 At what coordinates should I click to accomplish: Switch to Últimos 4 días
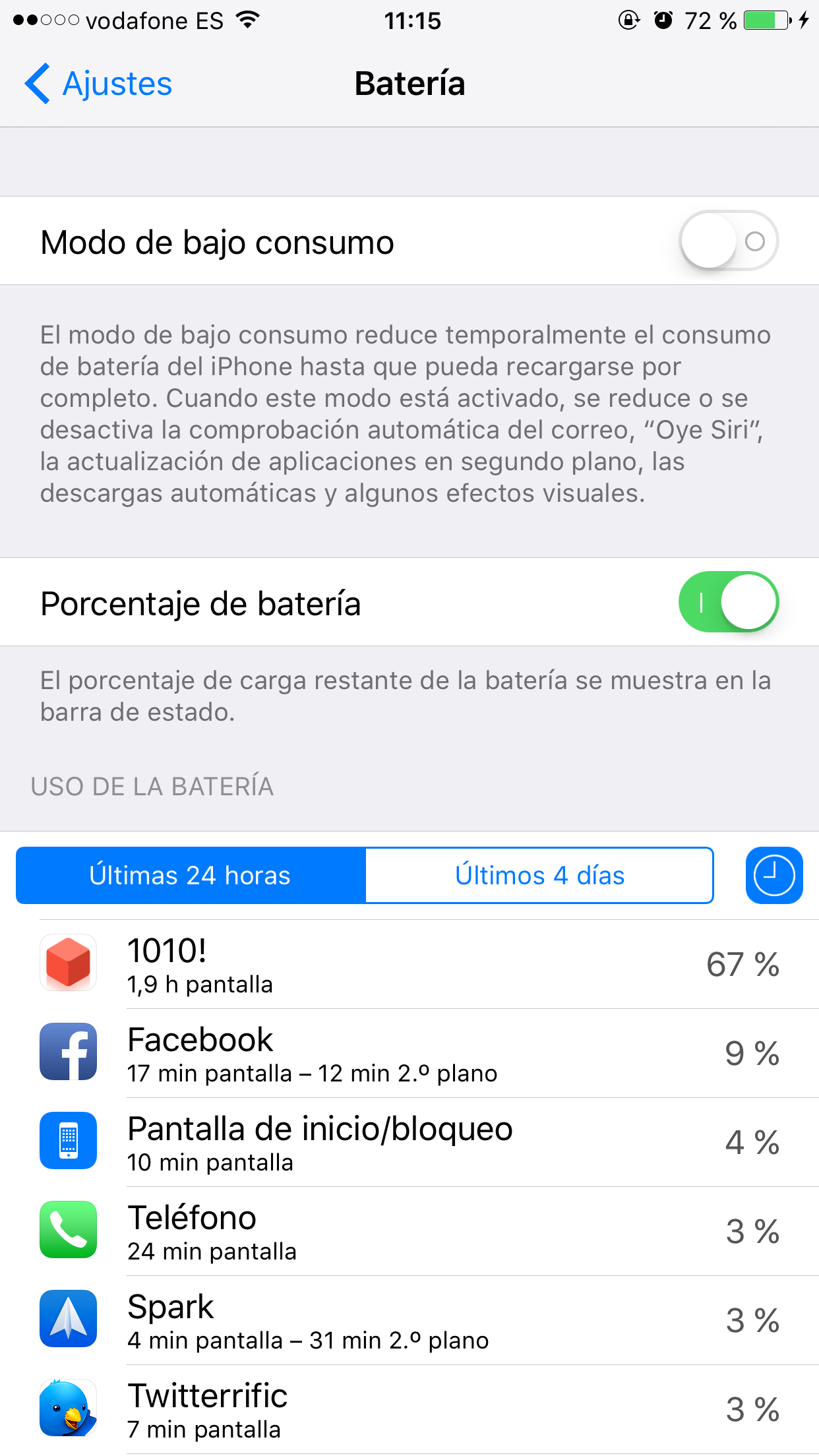click(539, 876)
